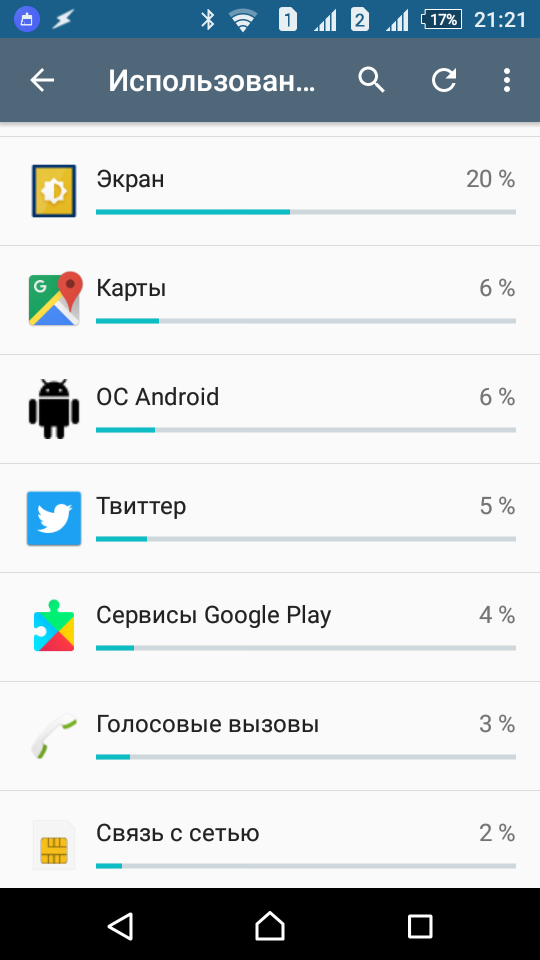The image size is (540, 960).
Task: Select Сервисы Google Play row
Action: [270, 627]
